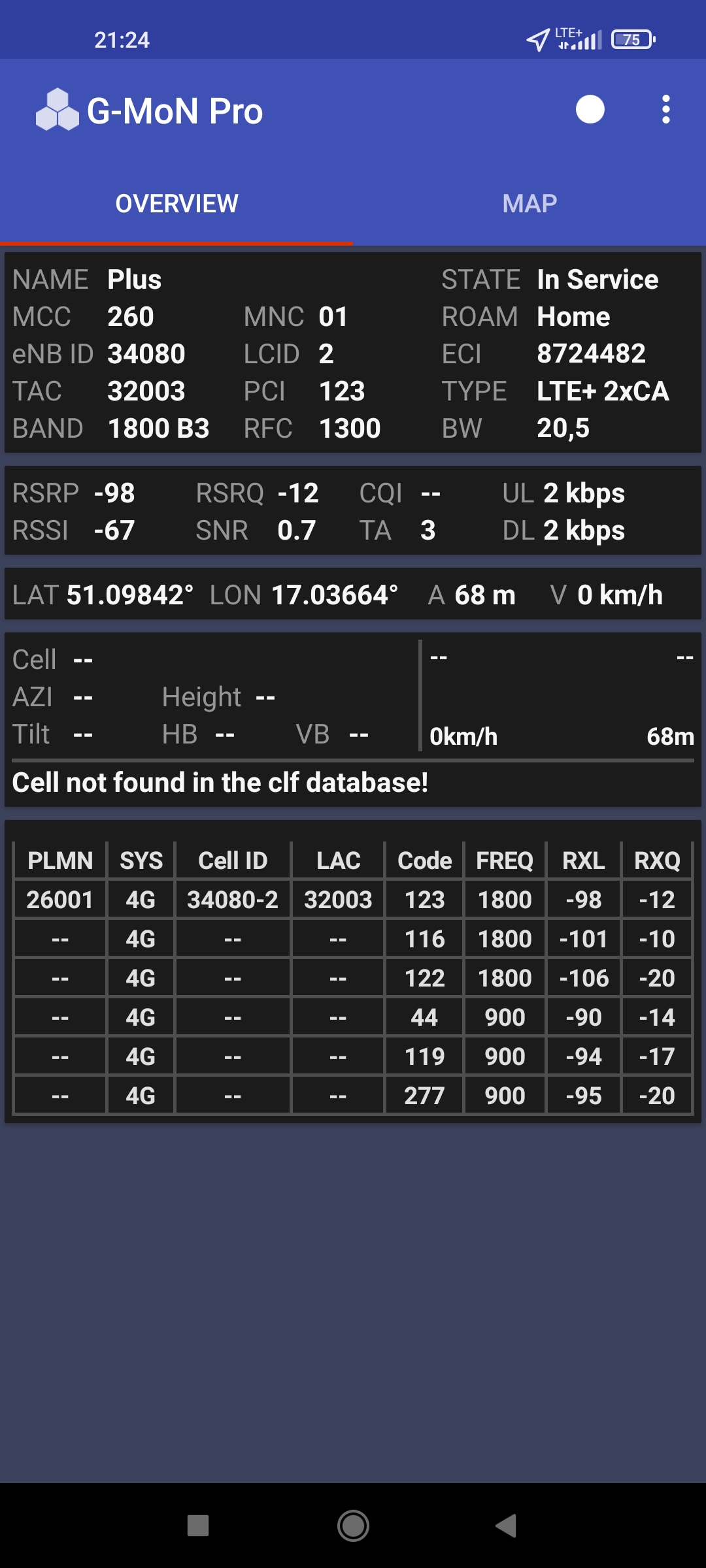Image resolution: width=706 pixels, height=1568 pixels.
Task: Go back using the system back button
Action: 506,1526
